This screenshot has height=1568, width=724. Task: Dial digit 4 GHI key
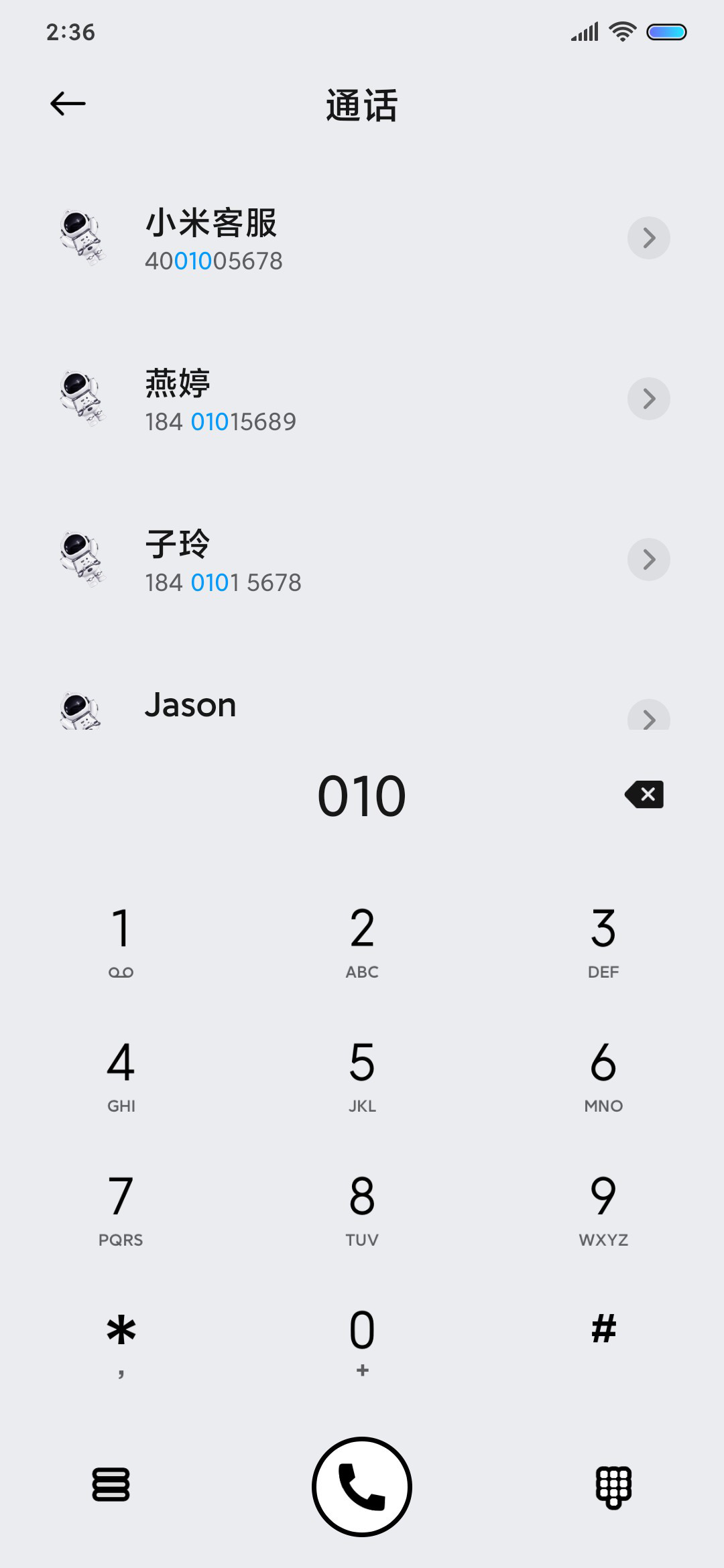click(121, 1075)
